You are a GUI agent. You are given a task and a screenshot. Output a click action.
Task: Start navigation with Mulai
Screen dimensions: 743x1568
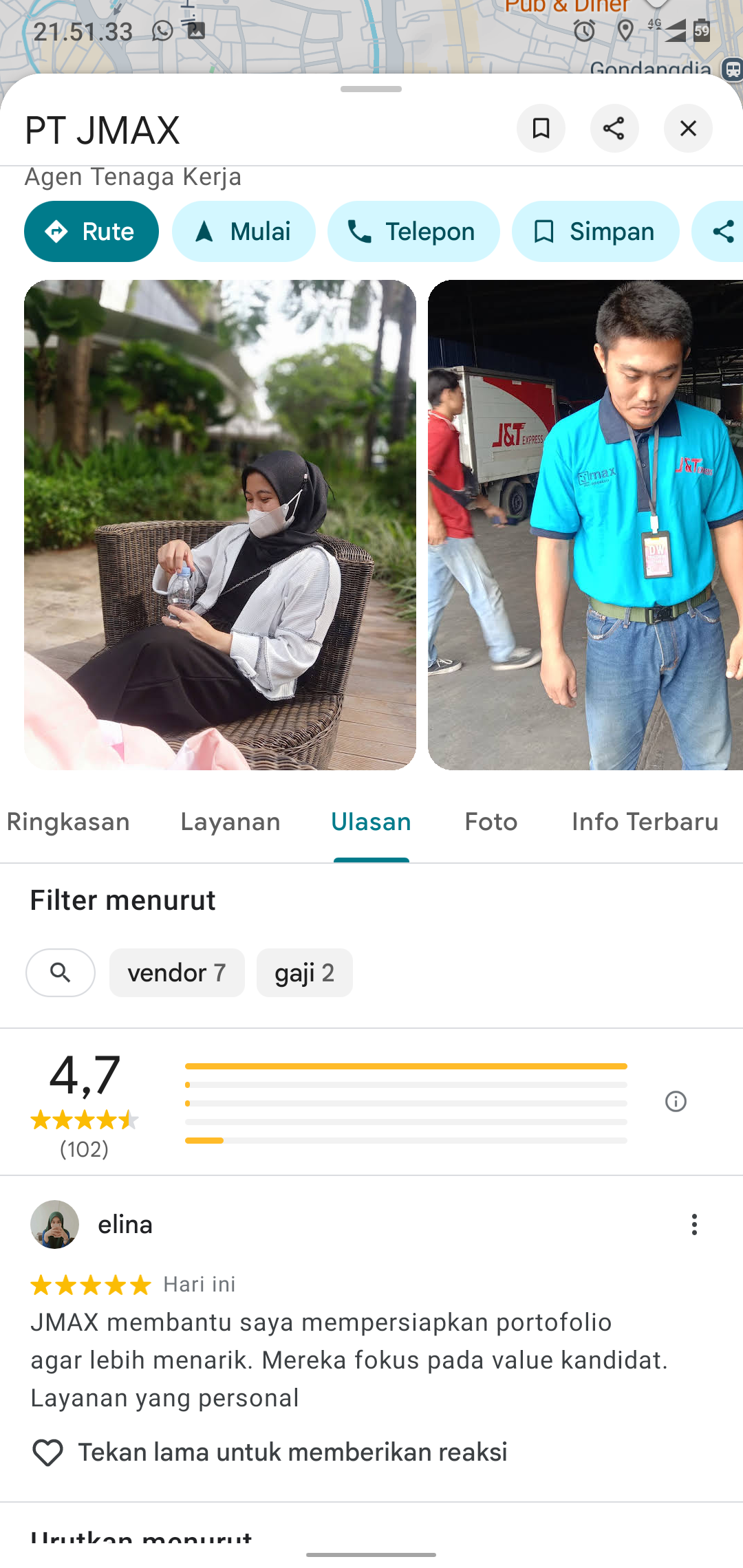[244, 232]
